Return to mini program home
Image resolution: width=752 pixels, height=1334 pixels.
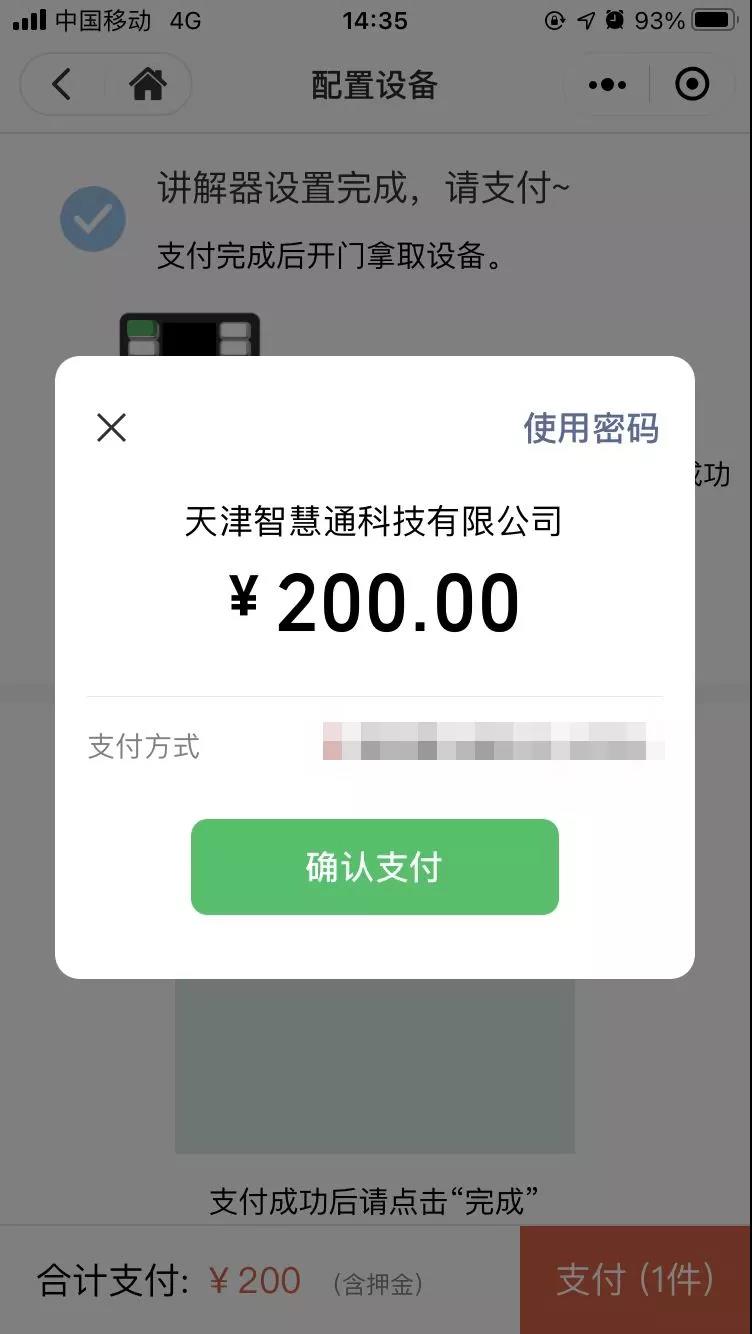click(x=147, y=85)
